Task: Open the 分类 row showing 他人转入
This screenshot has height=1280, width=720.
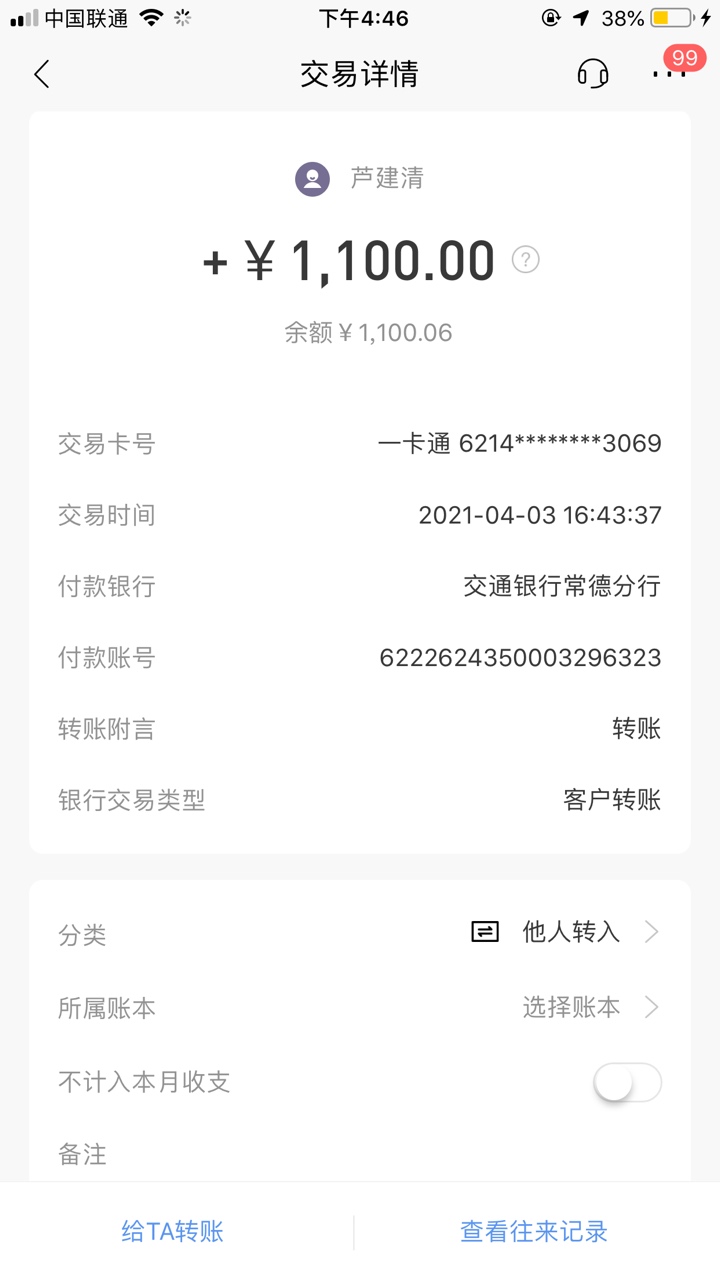Action: [360, 933]
